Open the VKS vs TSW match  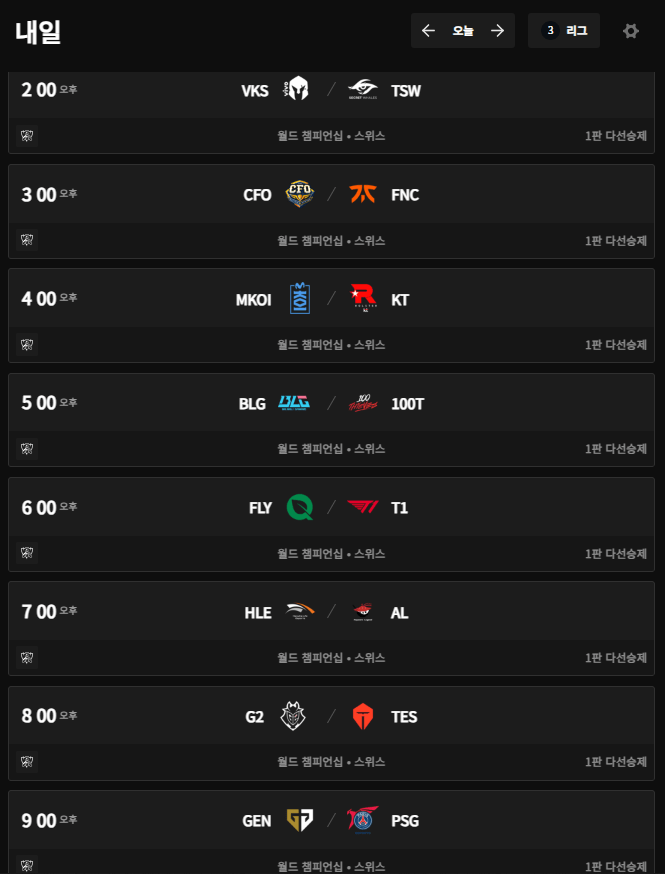click(331, 91)
